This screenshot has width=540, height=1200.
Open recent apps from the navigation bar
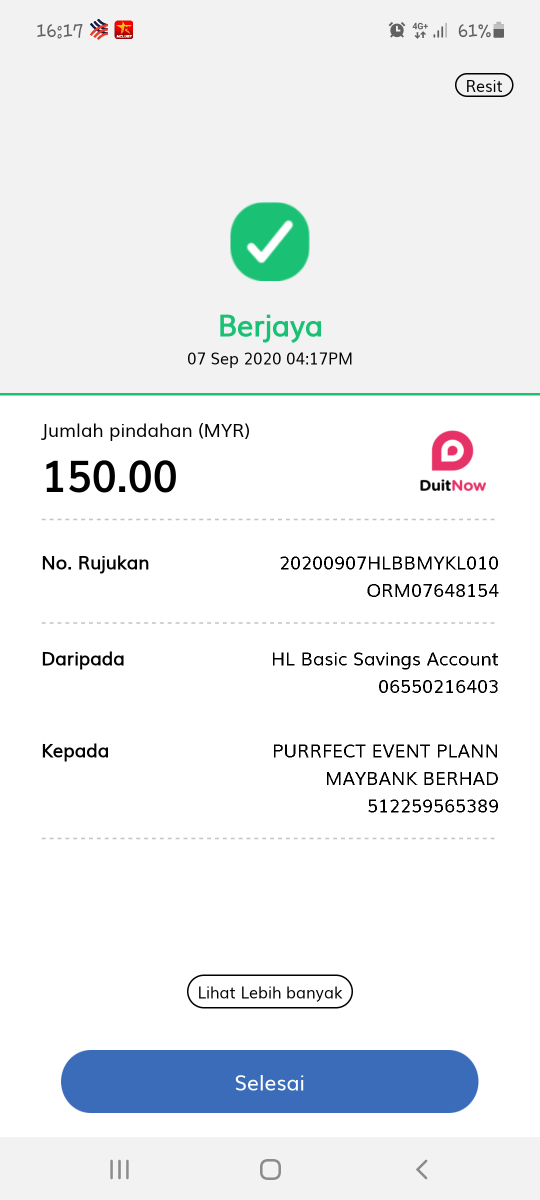119,1169
